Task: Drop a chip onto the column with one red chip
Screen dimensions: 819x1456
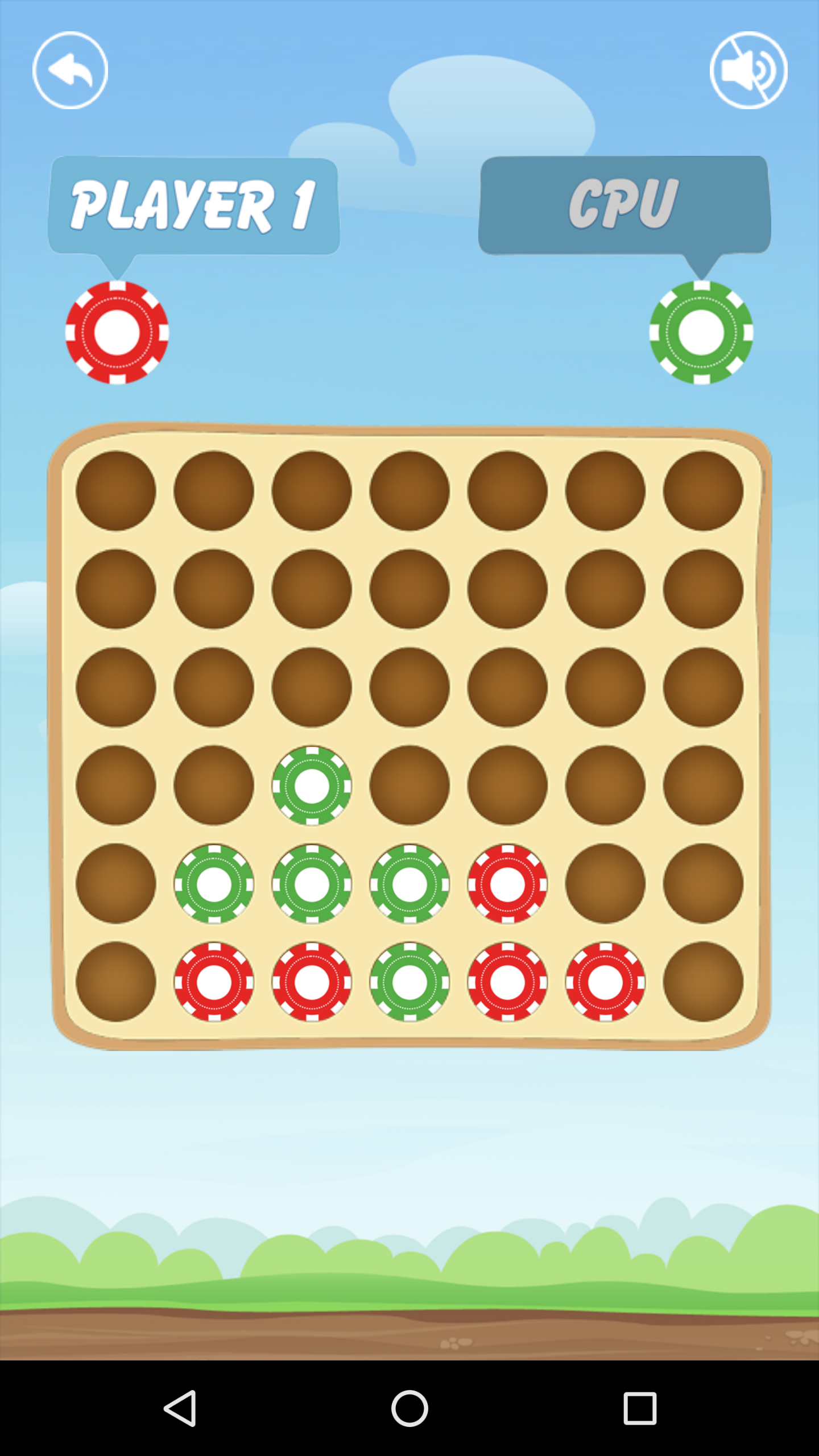Action: tap(605, 883)
